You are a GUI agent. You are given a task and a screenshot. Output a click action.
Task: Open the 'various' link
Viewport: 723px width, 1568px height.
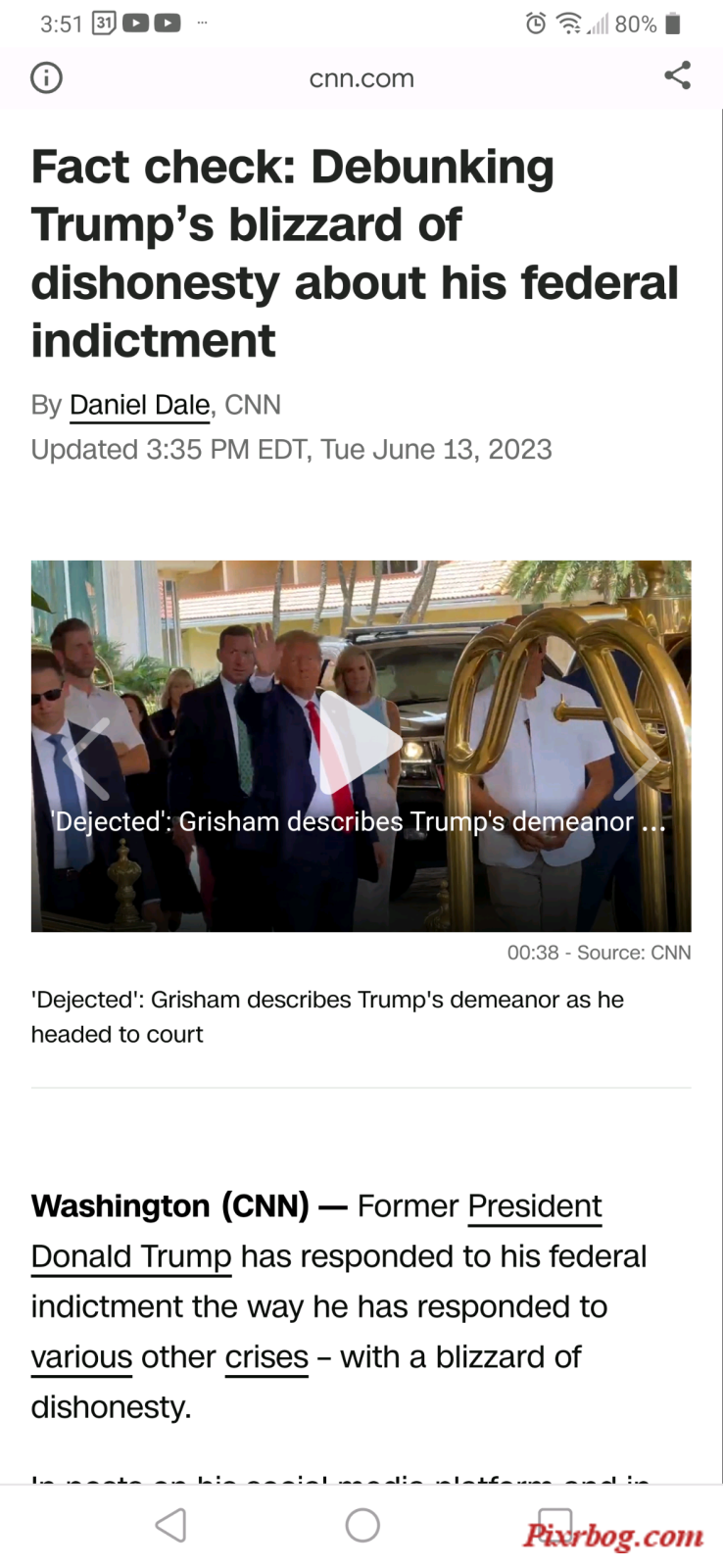click(81, 1357)
